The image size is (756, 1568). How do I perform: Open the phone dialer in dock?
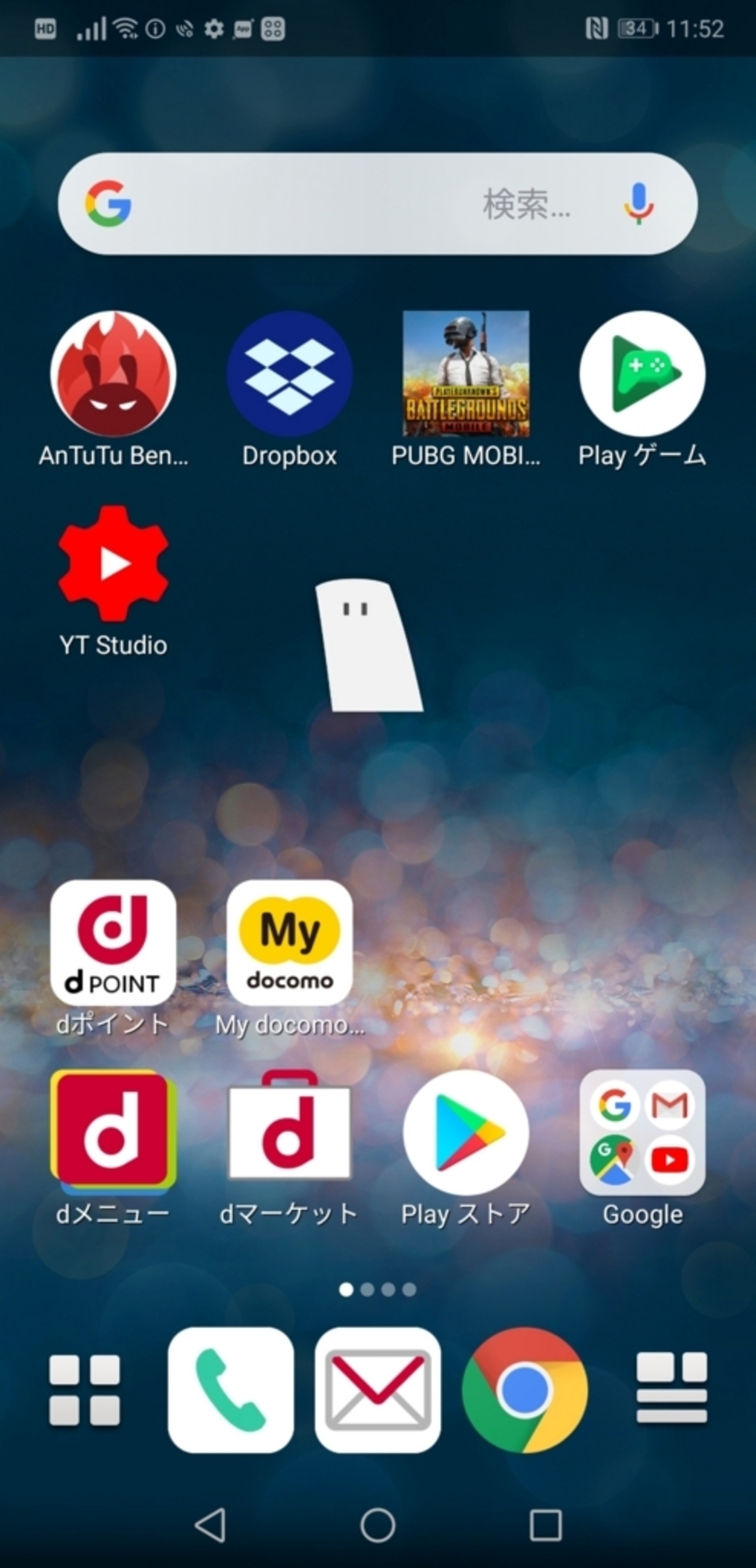click(x=231, y=1391)
